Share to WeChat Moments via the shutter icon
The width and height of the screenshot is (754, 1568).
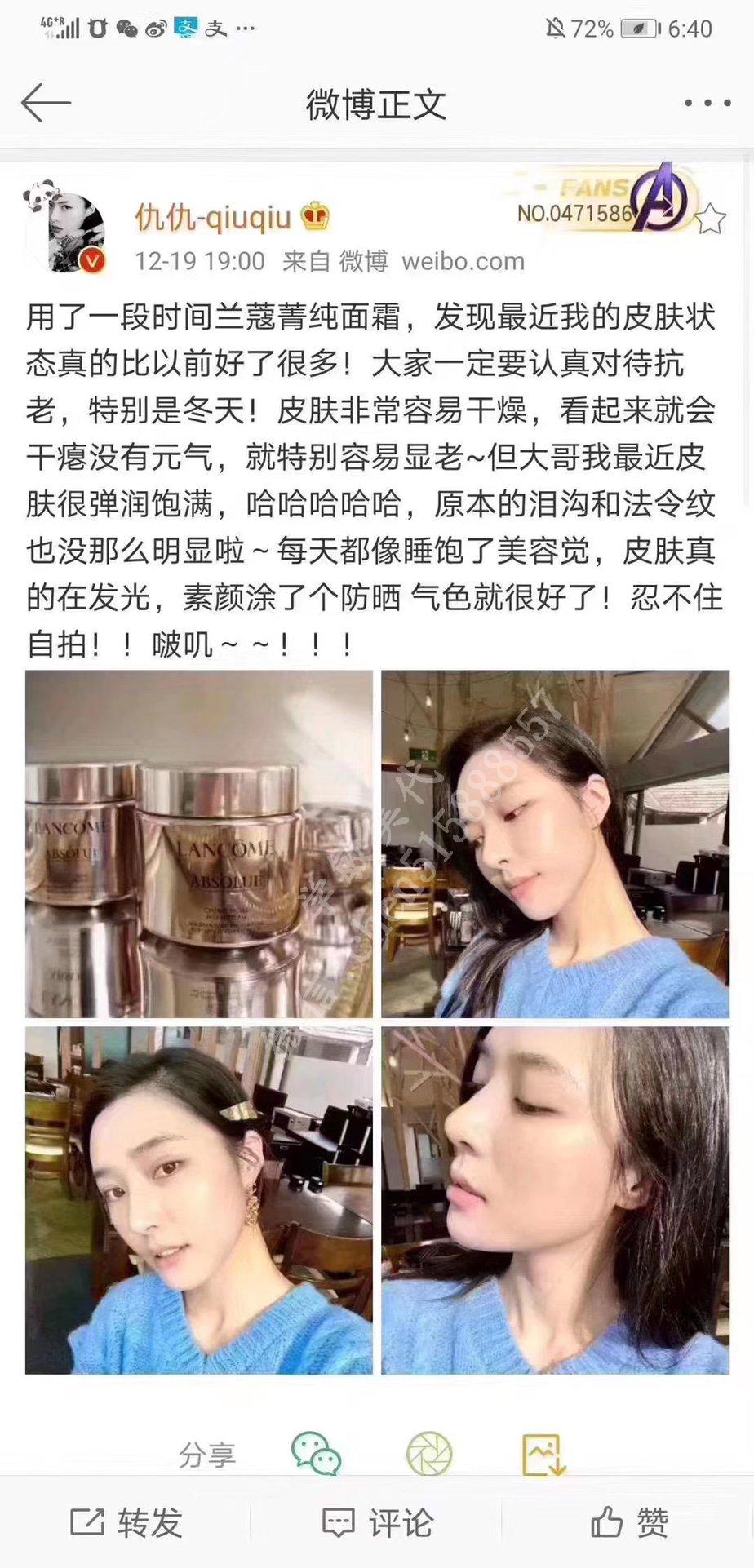[x=429, y=1454]
